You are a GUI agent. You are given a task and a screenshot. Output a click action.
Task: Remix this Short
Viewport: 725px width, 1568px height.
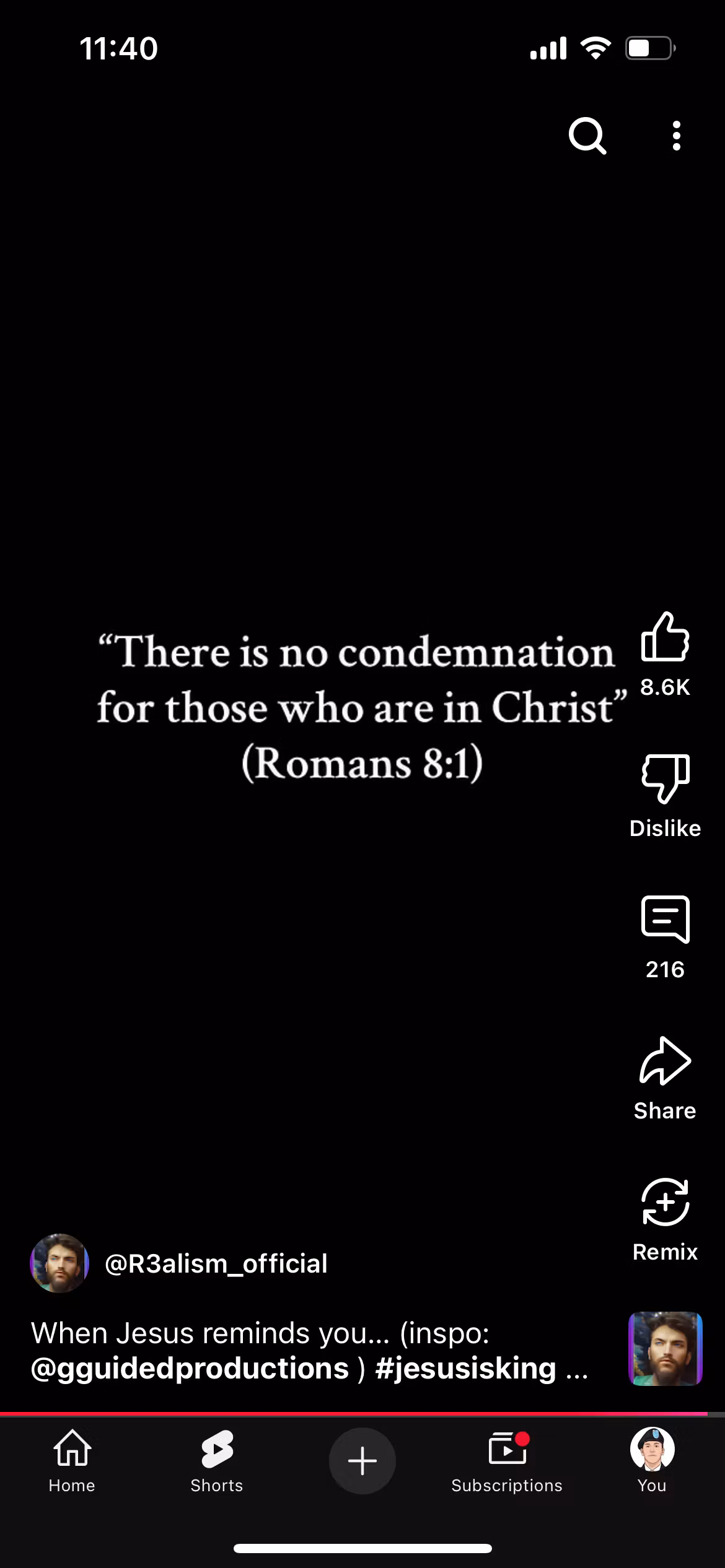click(665, 1202)
